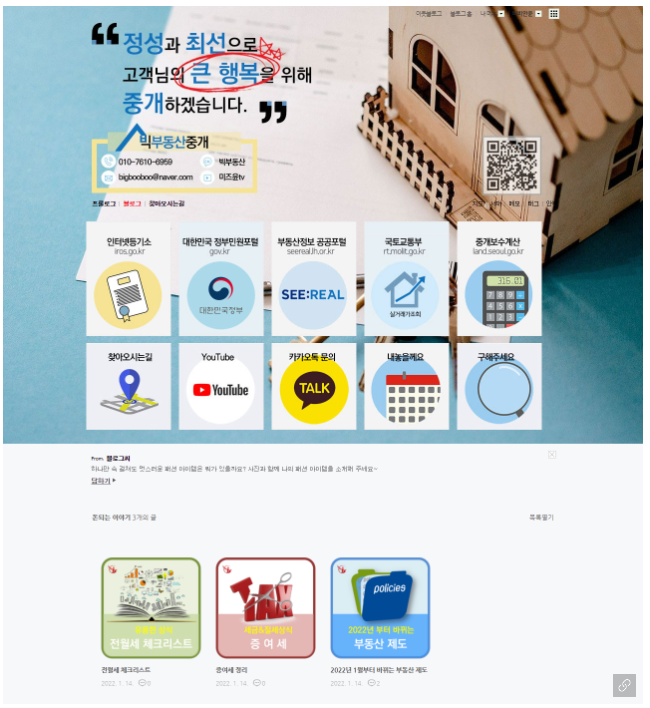Open the 블로그 menu link
Image resolution: width=650 pixels, height=708 pixels.
(132, 203)
